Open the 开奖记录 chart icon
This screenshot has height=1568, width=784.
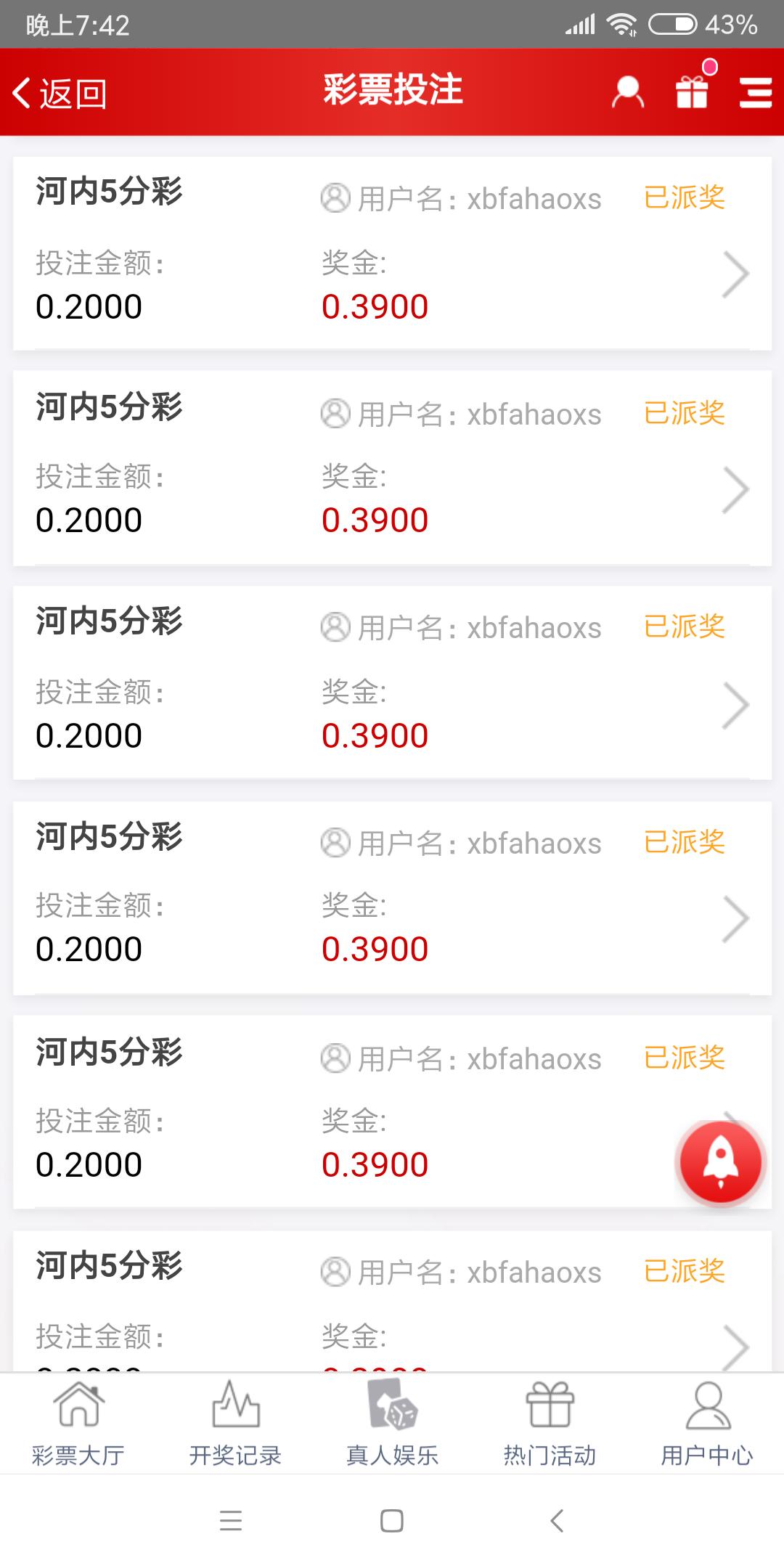pyautogui.click(x=234, y=1407)
